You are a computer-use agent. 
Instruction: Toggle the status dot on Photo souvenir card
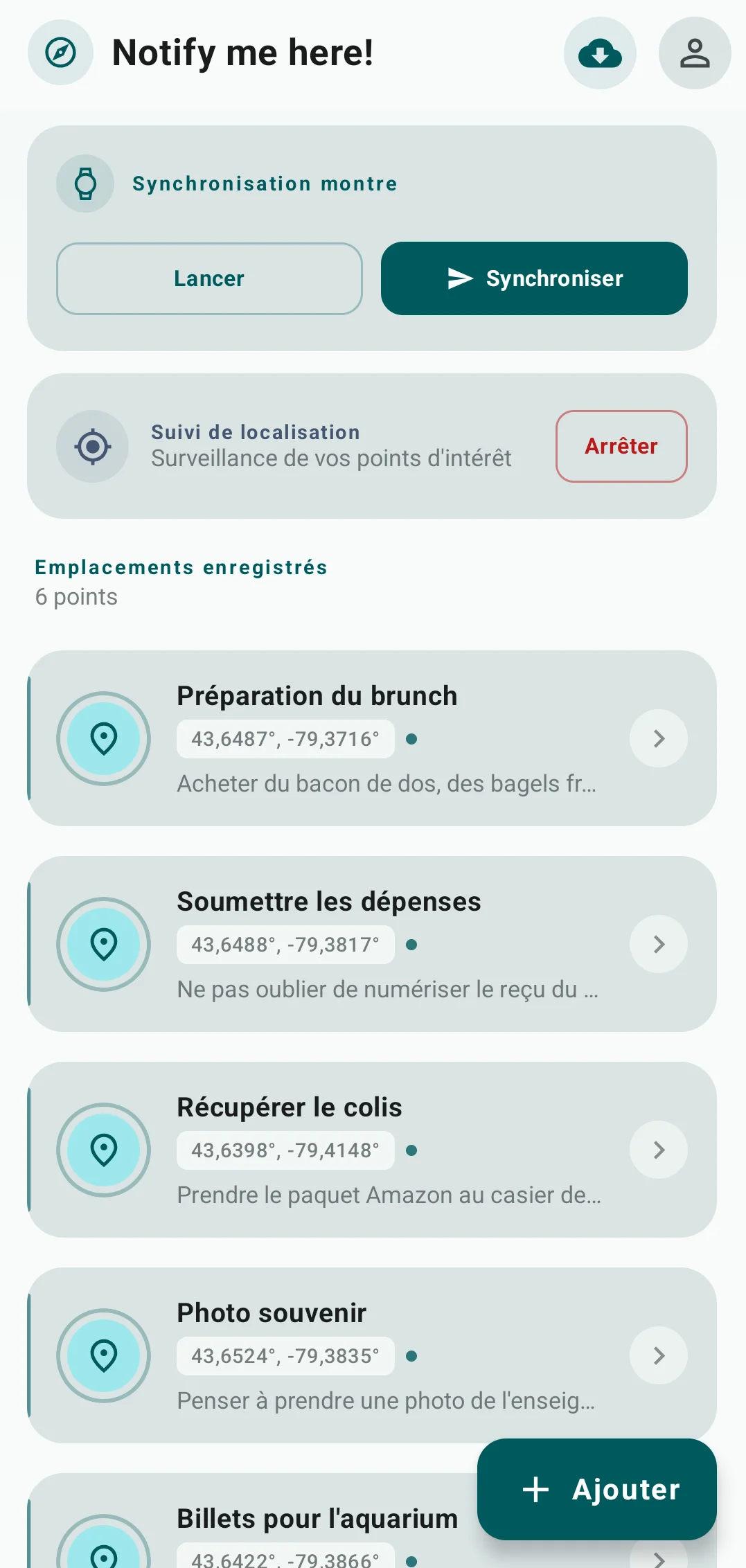coord(411,1356)
